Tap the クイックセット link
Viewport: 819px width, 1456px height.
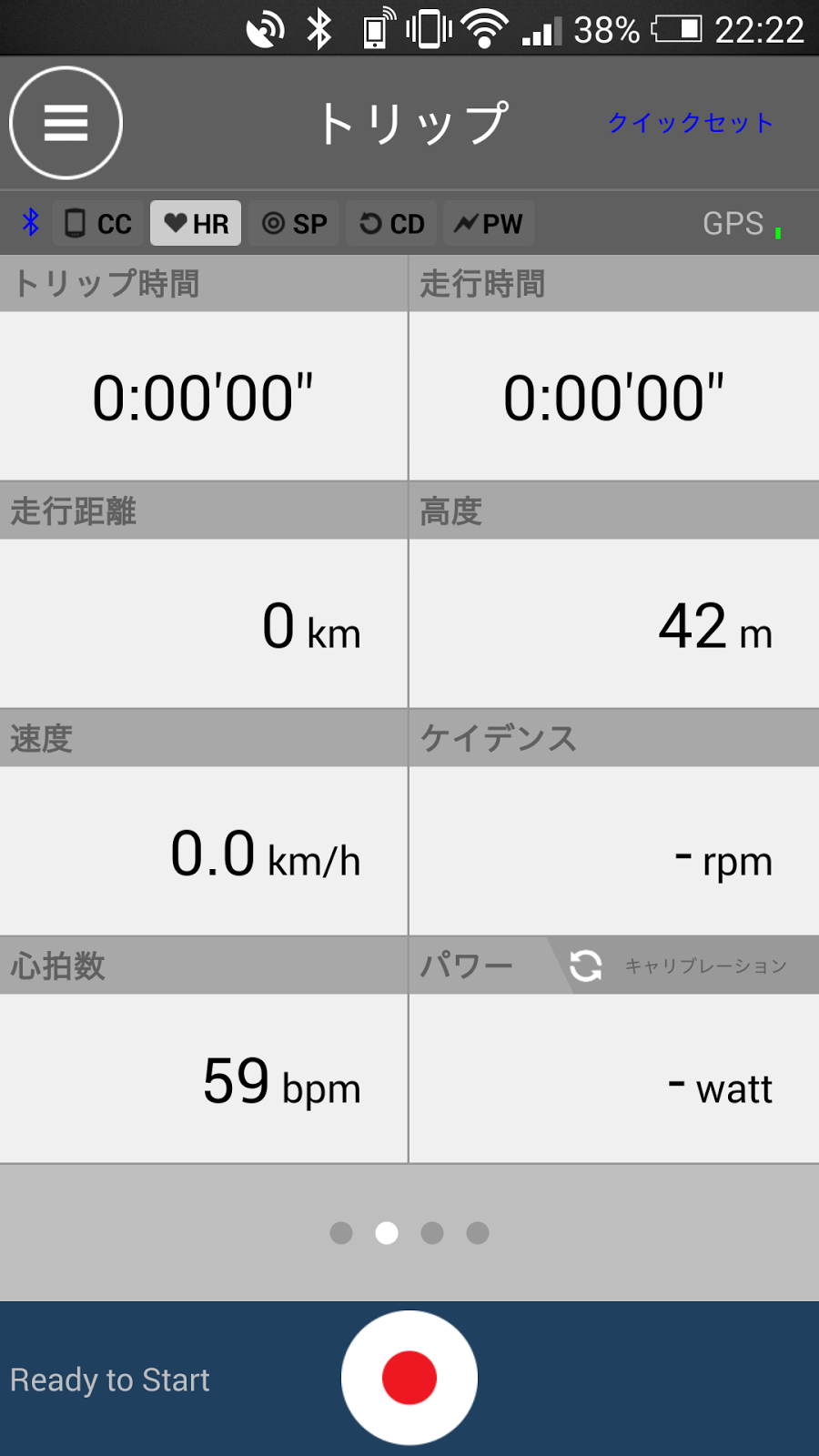pos(691,123)
